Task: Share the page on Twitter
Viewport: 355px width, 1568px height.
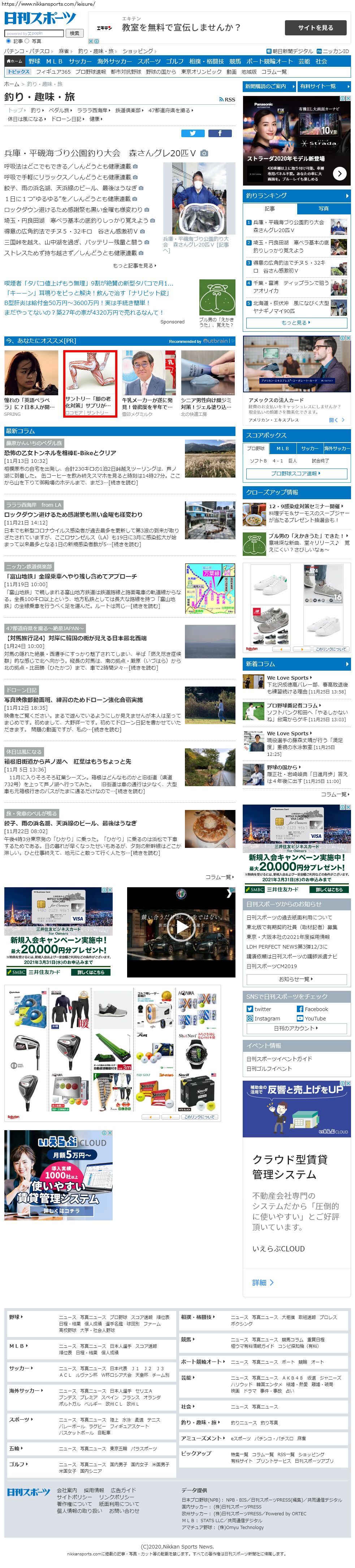Action: pos(192,133)
